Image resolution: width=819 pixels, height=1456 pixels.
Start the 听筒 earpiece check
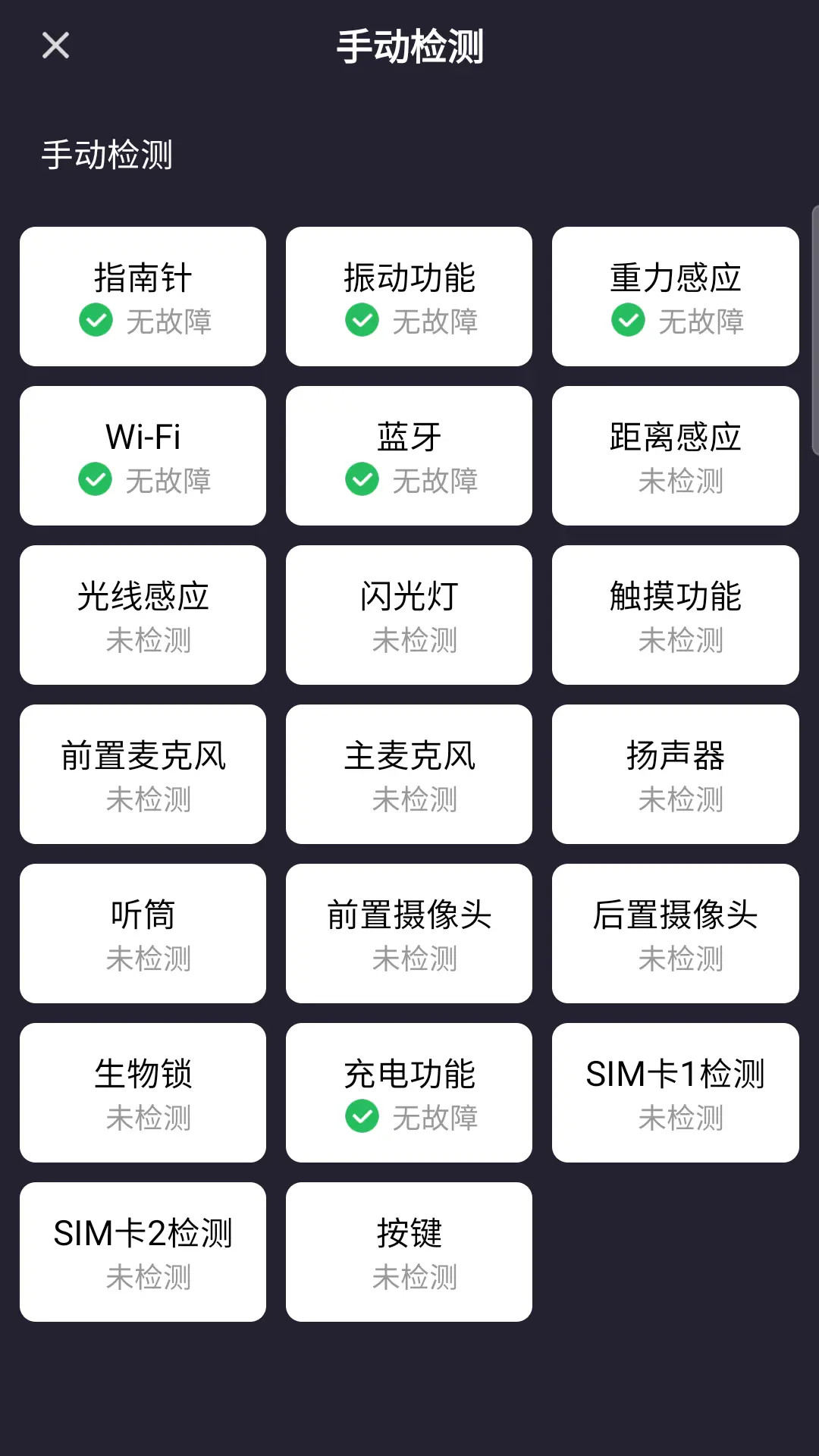tap(143, 933)
